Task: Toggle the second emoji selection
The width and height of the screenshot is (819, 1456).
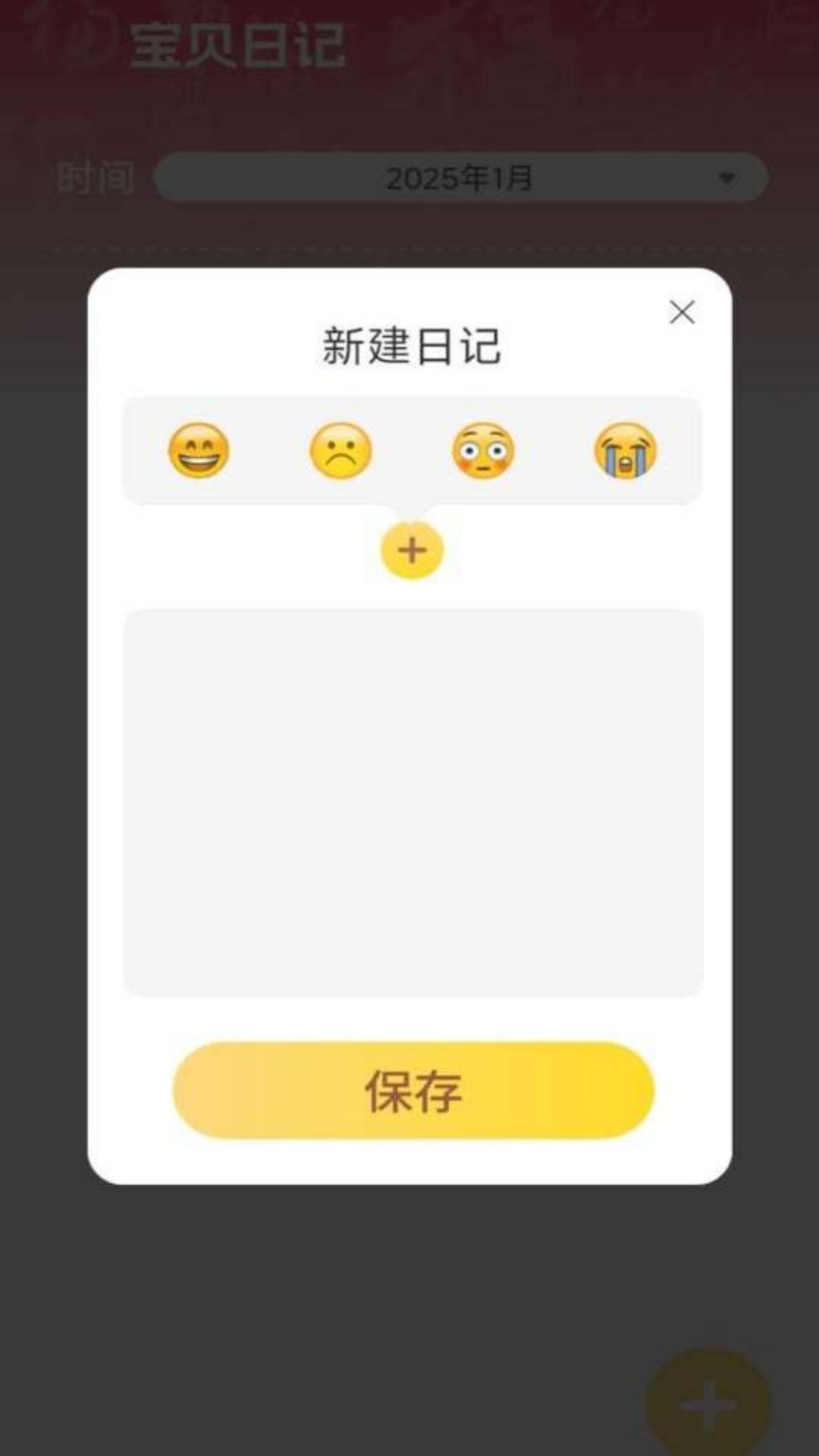Action: click(x=342, y=451)
